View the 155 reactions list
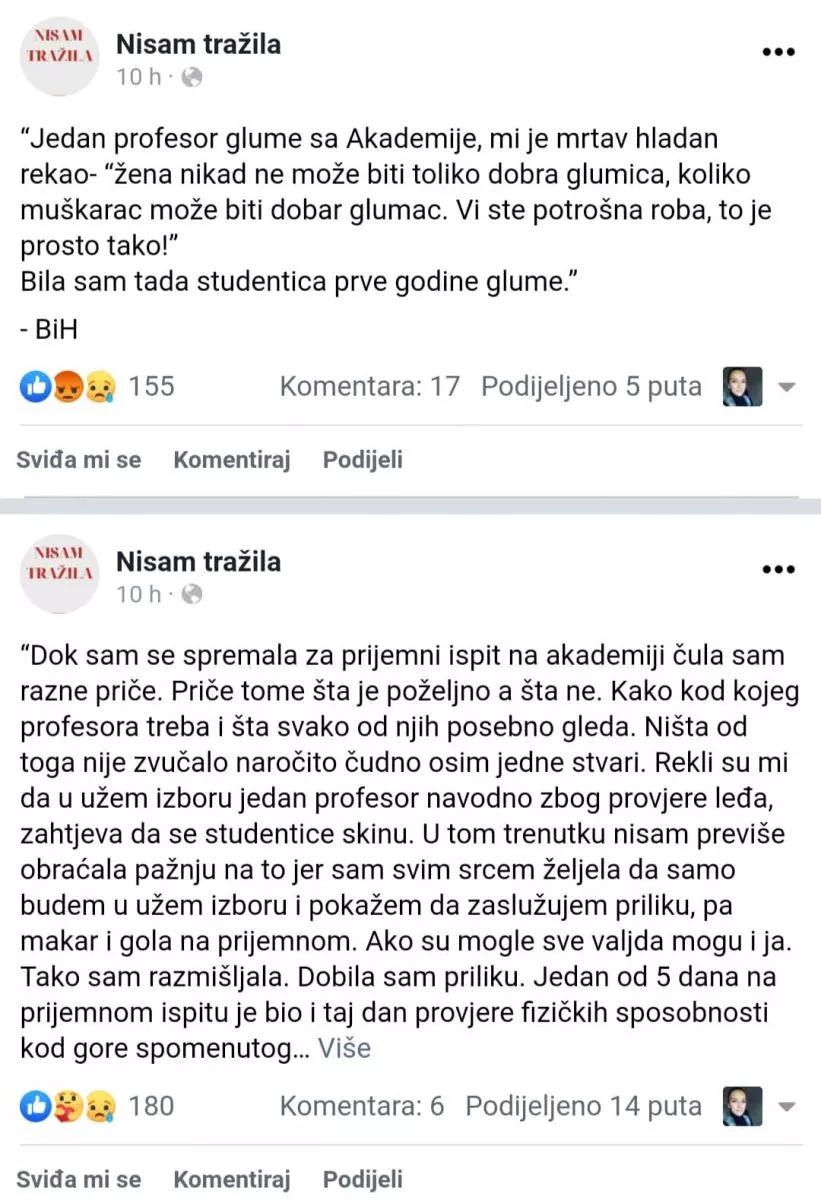The width and height of the screenshot is (821, 1200). [97, 386]
